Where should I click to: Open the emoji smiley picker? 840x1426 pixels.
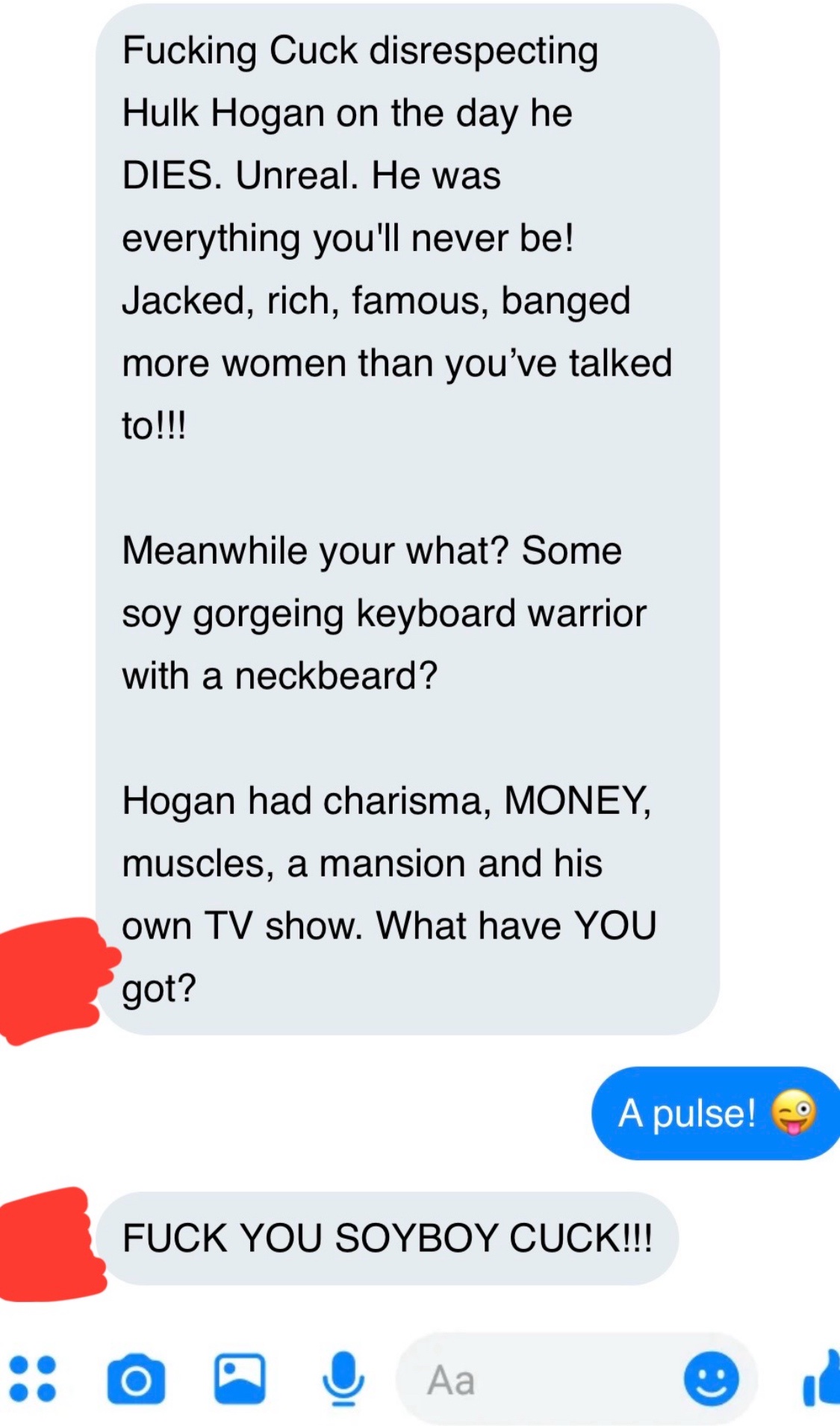click(712, 1379)
